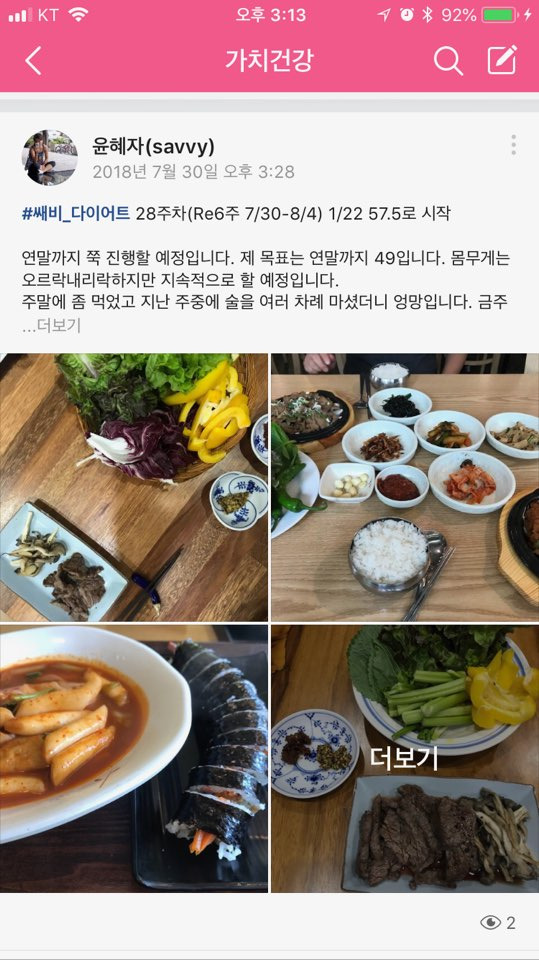Open the lettuce and yellow pepper photo

[x=134, y=487]
